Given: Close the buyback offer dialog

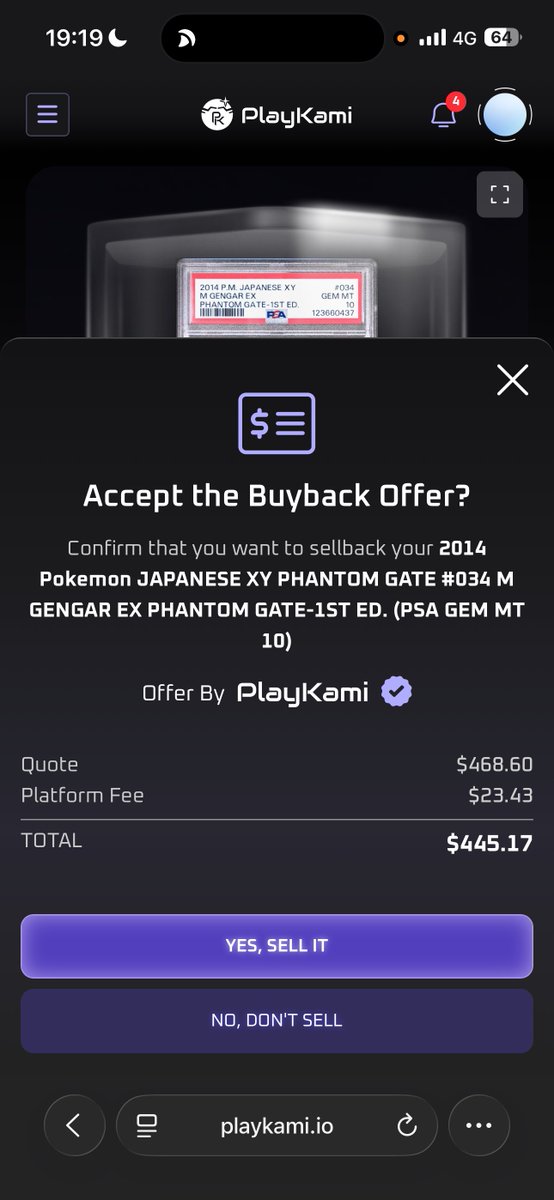Looking at the screenshot, I should tap(513, 379).
